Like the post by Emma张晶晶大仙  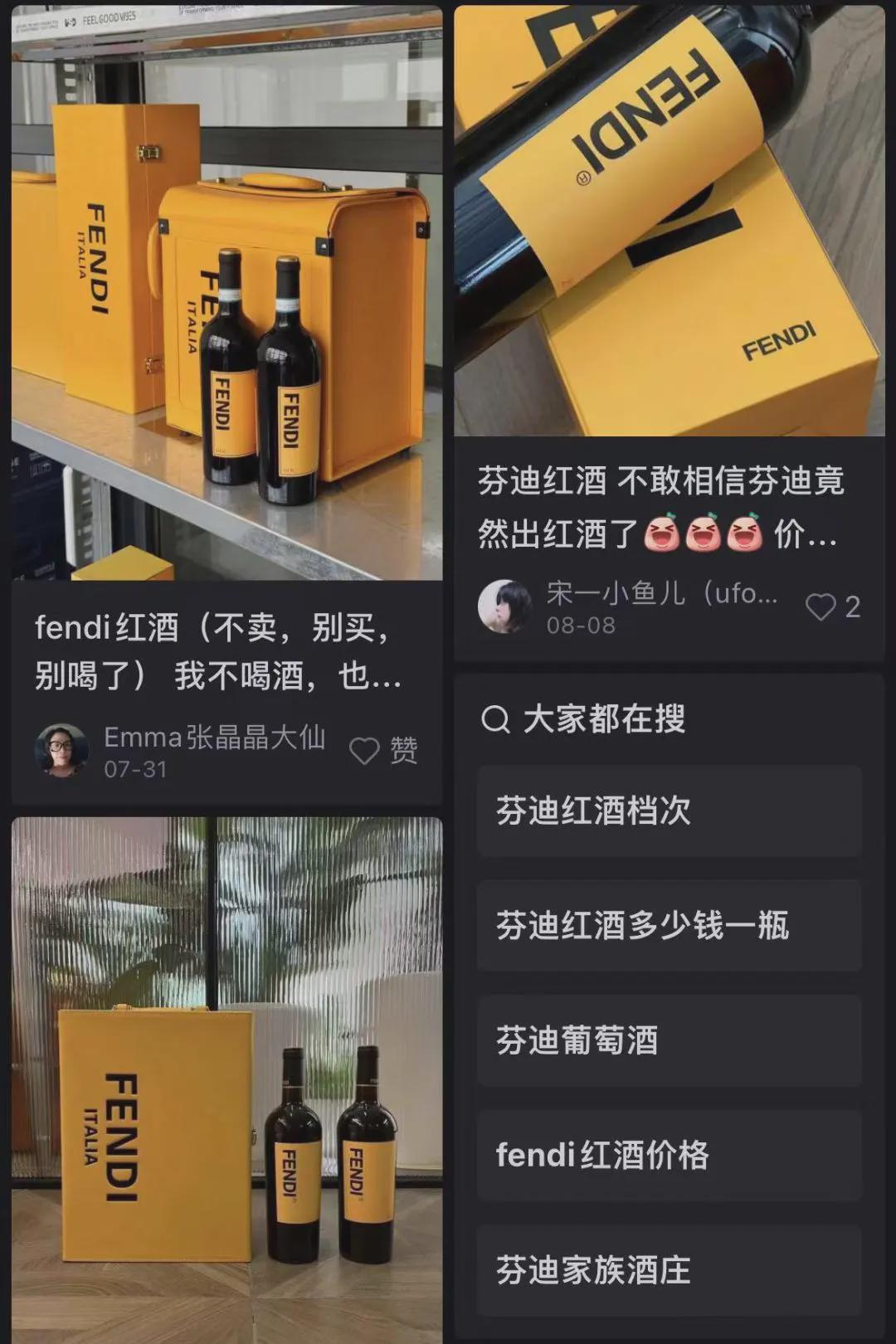point(365,751)
